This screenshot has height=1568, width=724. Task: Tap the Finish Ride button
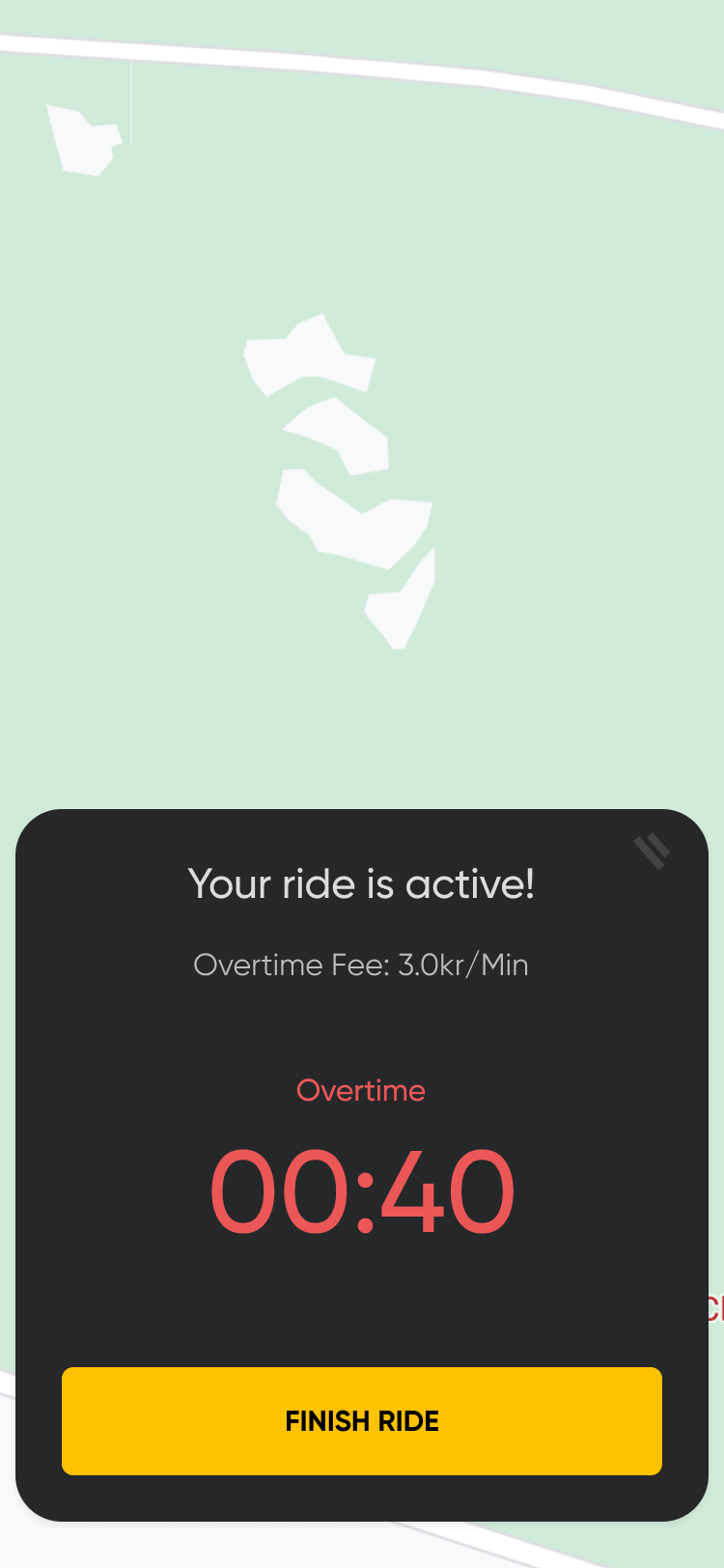coord(362,1420)
